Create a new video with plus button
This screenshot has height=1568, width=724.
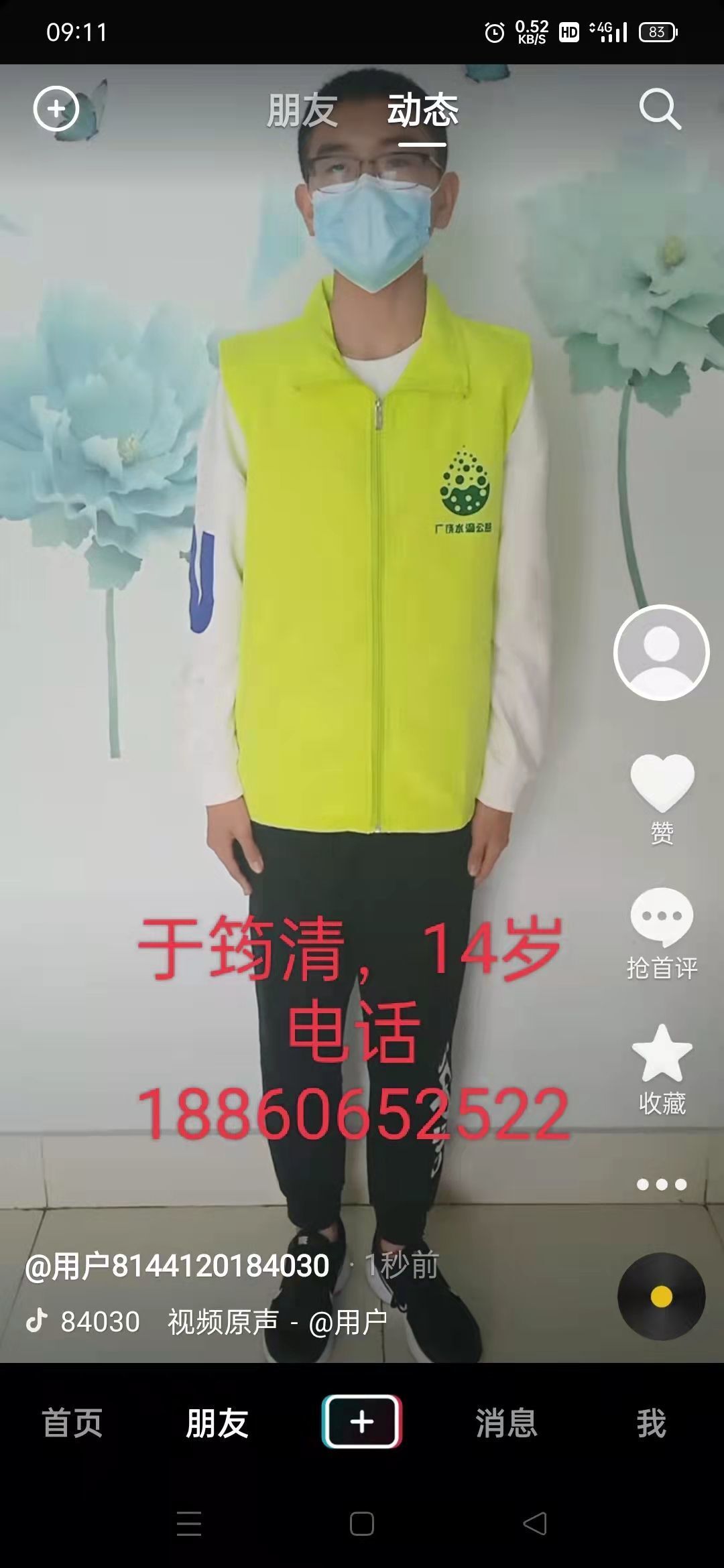tap(362, 1422)
